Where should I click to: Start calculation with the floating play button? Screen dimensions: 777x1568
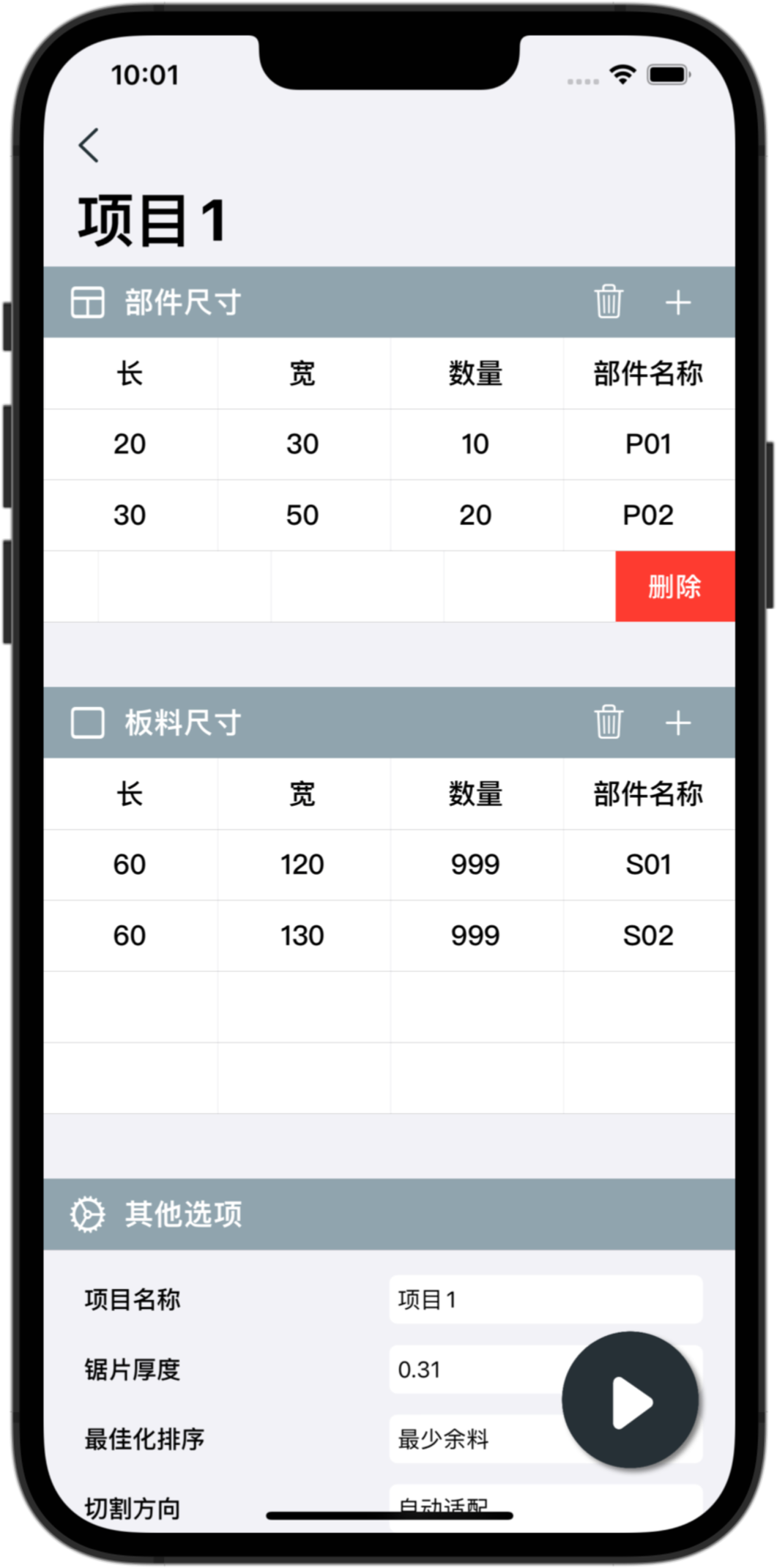[630, 1400]
